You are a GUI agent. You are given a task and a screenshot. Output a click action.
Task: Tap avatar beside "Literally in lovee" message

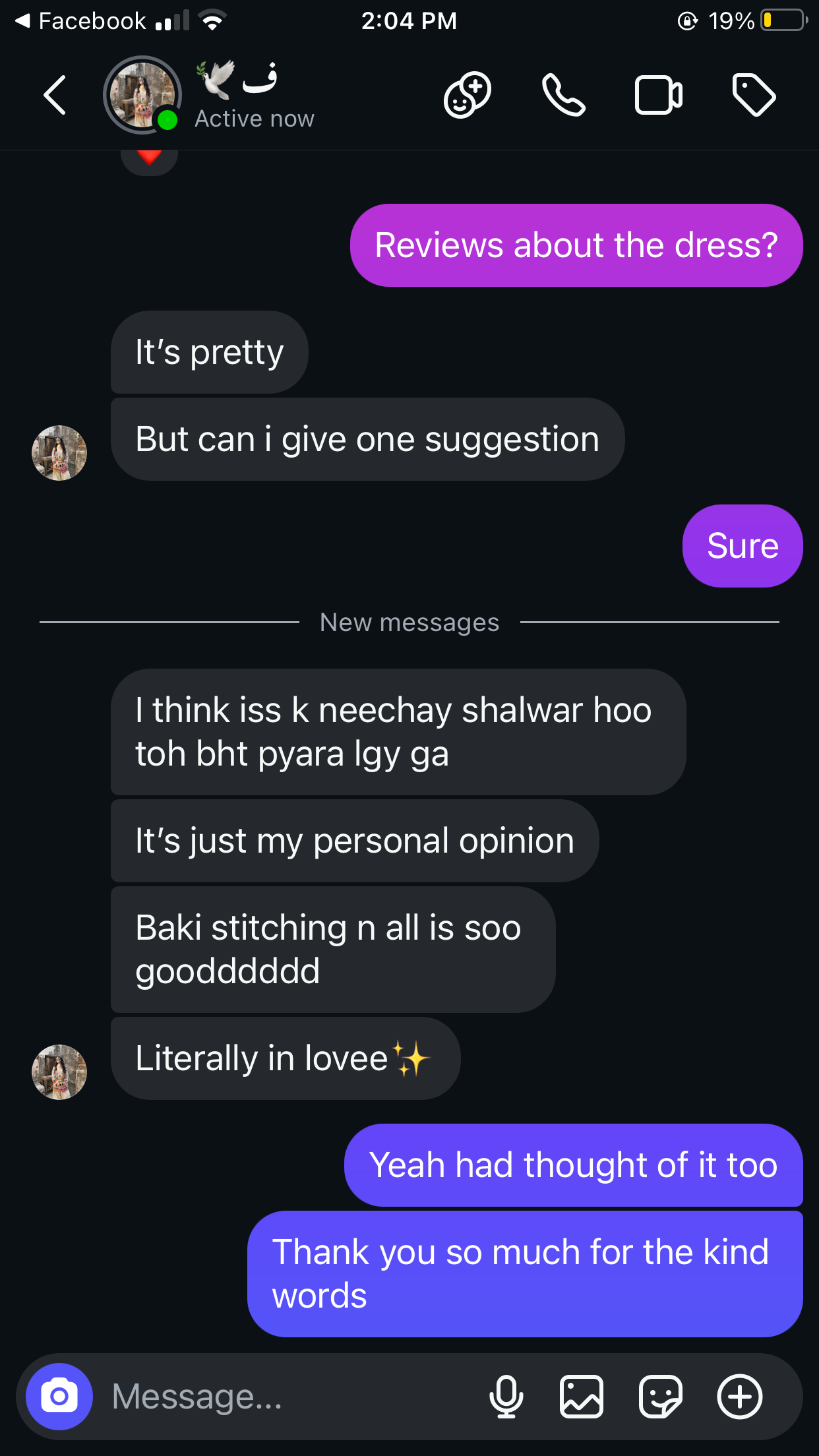[x=59, y=1072]
